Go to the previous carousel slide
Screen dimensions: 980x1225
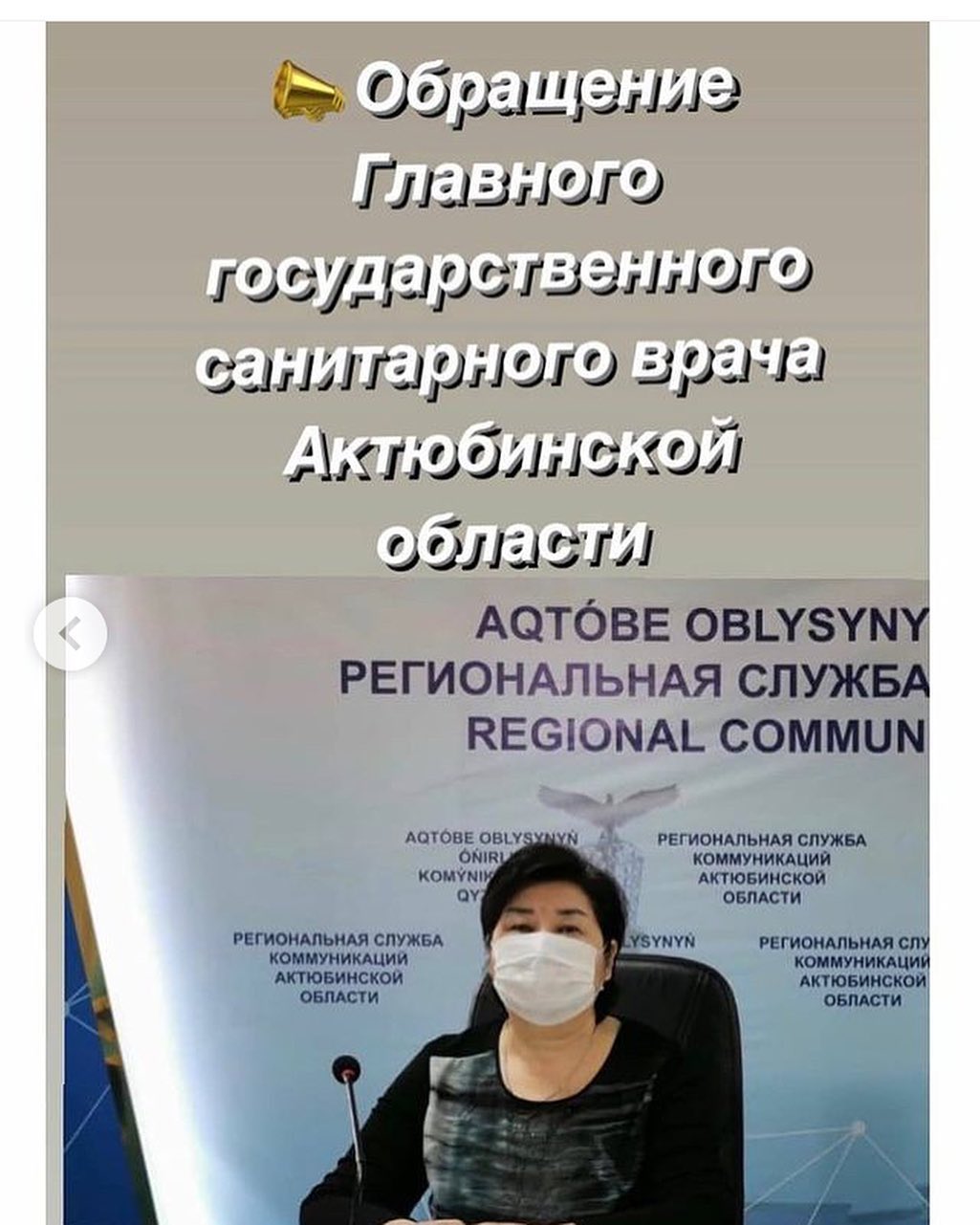click(x=70, y=633)
